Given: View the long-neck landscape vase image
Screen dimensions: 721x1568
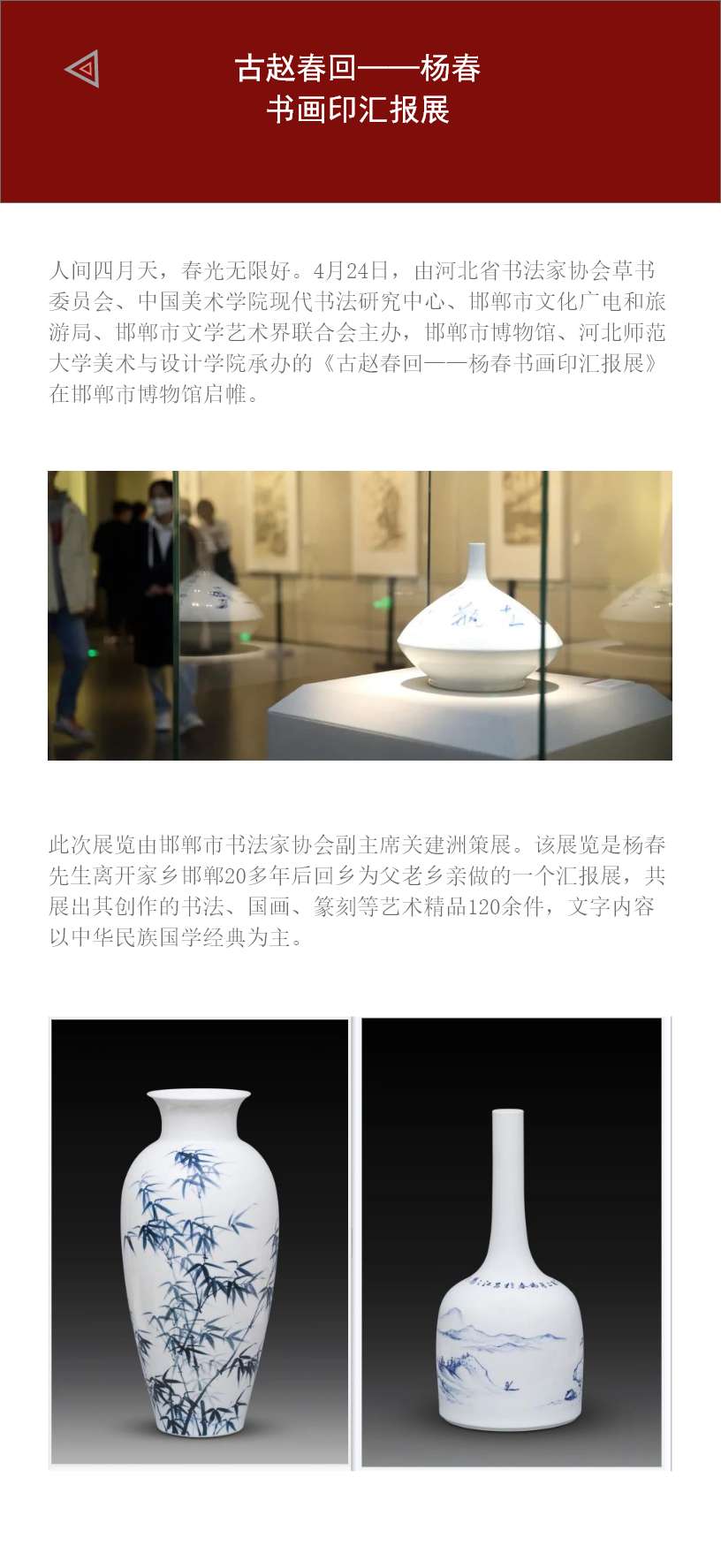Looking at the screenshot, I should pyautogui.click(x=512, y=1242).
